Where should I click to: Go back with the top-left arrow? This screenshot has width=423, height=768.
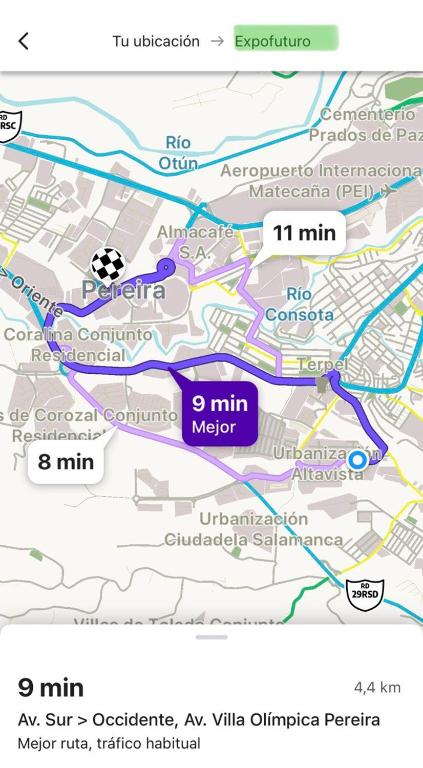coord(24,41)
